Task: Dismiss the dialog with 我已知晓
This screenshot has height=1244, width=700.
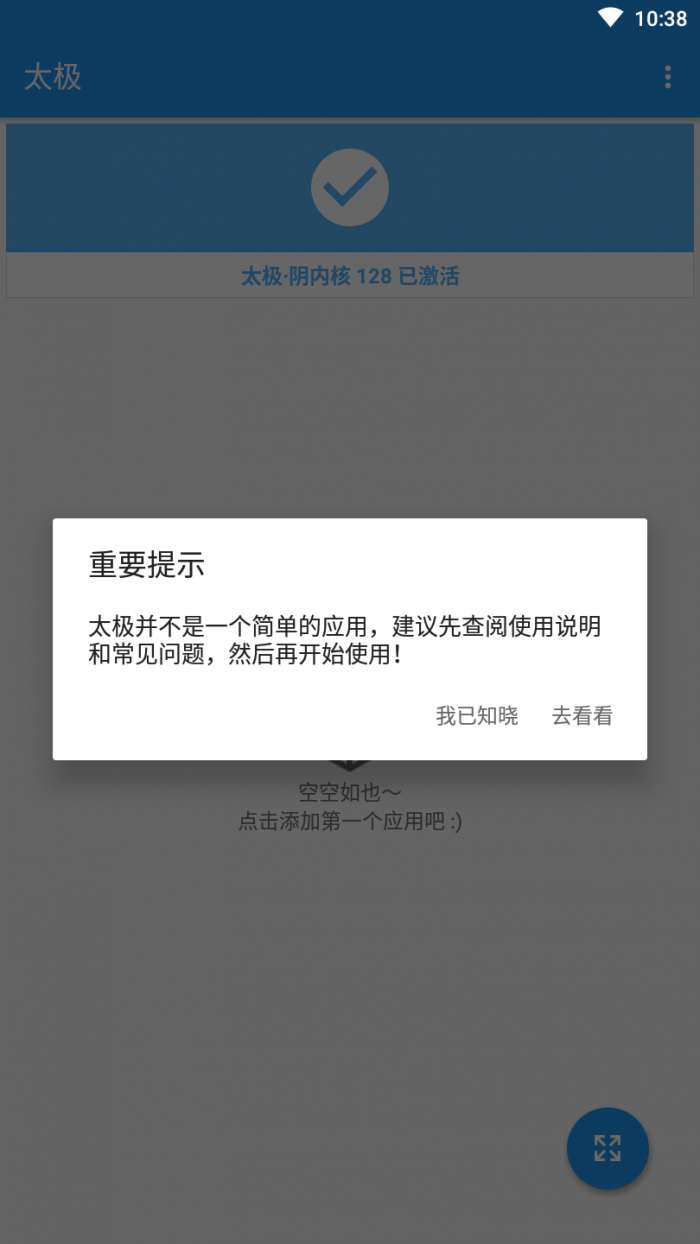Action: [477, 716]
